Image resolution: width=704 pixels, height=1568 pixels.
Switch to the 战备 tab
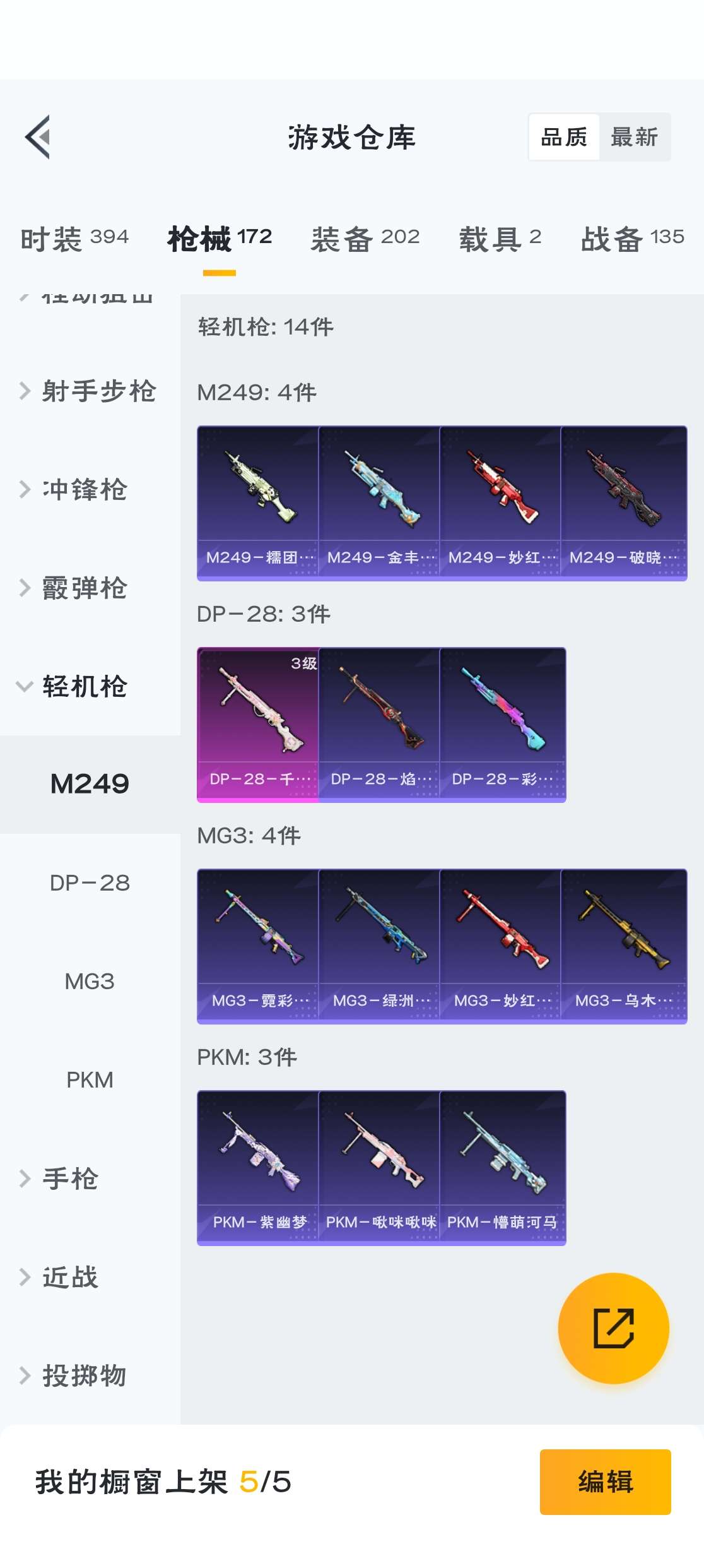(x=632, y=239)
